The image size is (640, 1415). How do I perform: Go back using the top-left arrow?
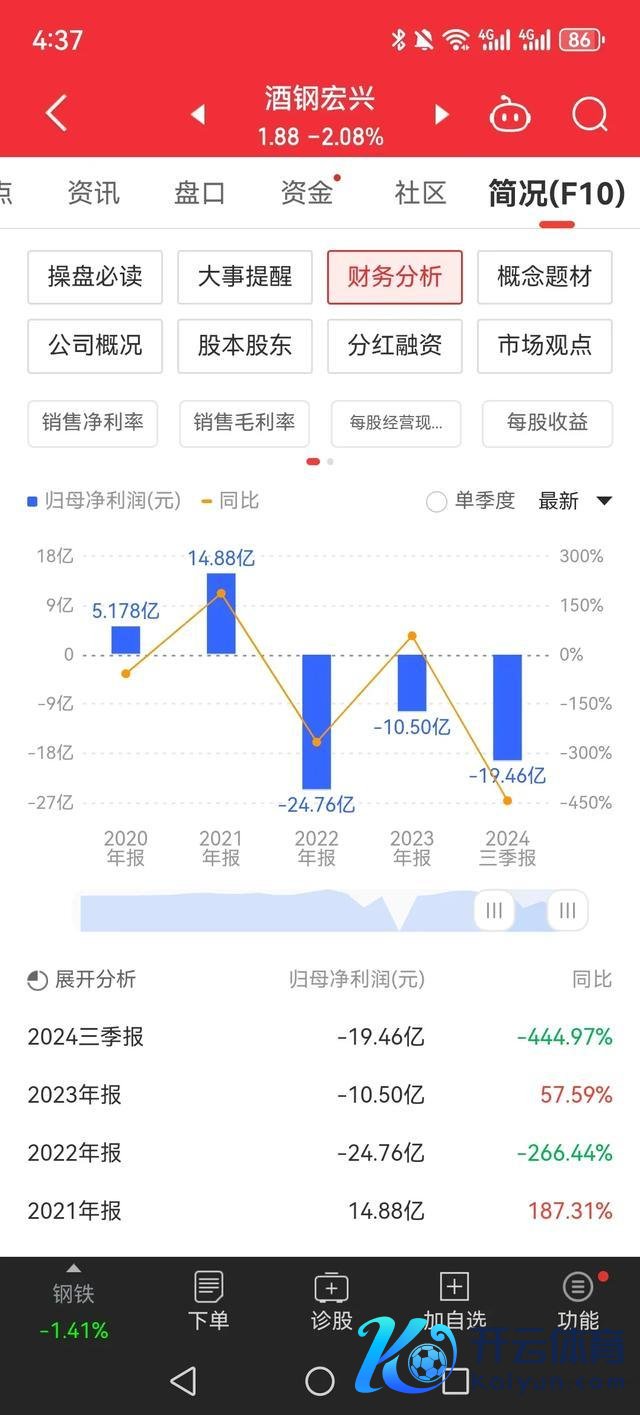[x=57, y=114]
